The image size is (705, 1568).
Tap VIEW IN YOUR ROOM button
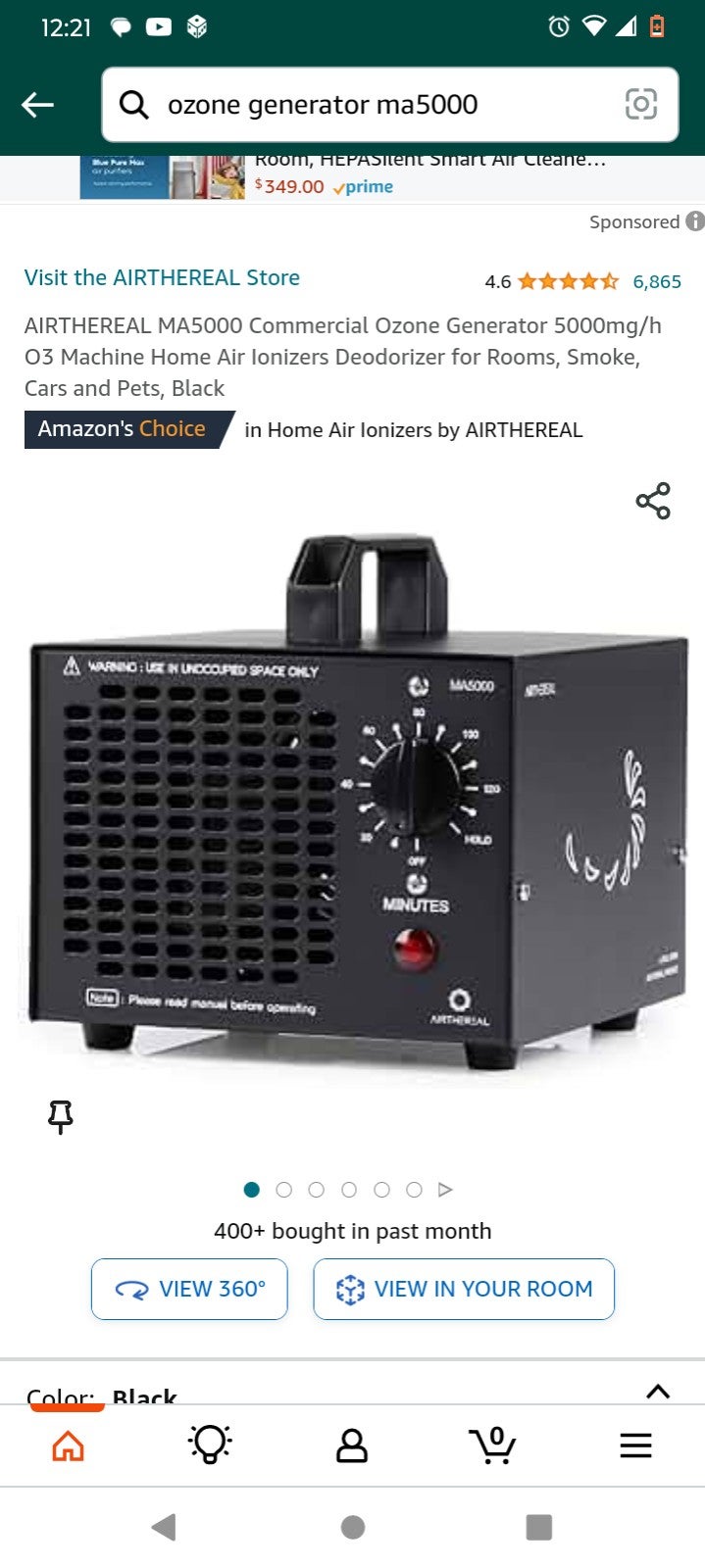464,1289
